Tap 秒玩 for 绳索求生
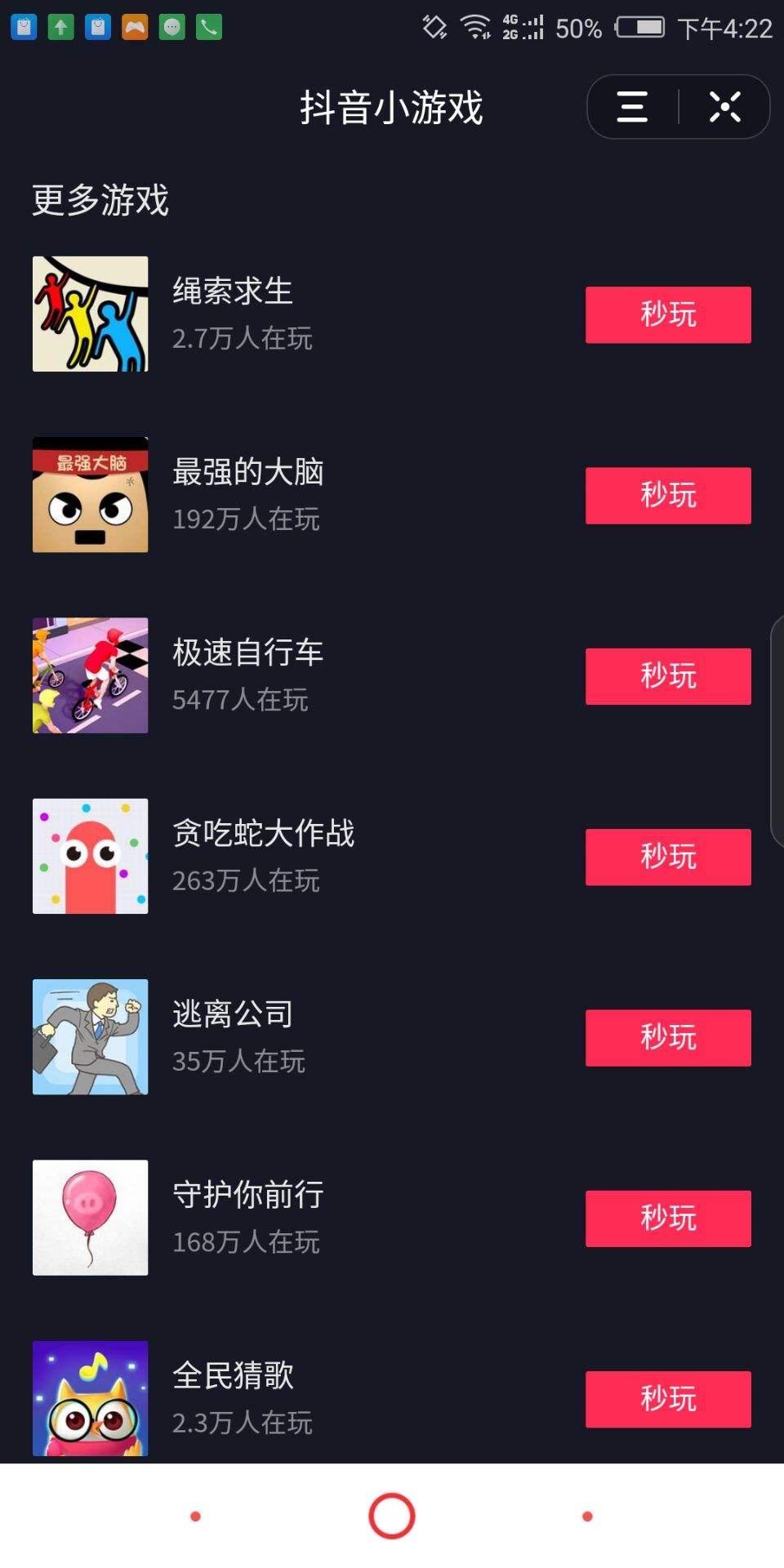Image resolution: width=784 pixels, height=1568 pixels. (667, 314)
